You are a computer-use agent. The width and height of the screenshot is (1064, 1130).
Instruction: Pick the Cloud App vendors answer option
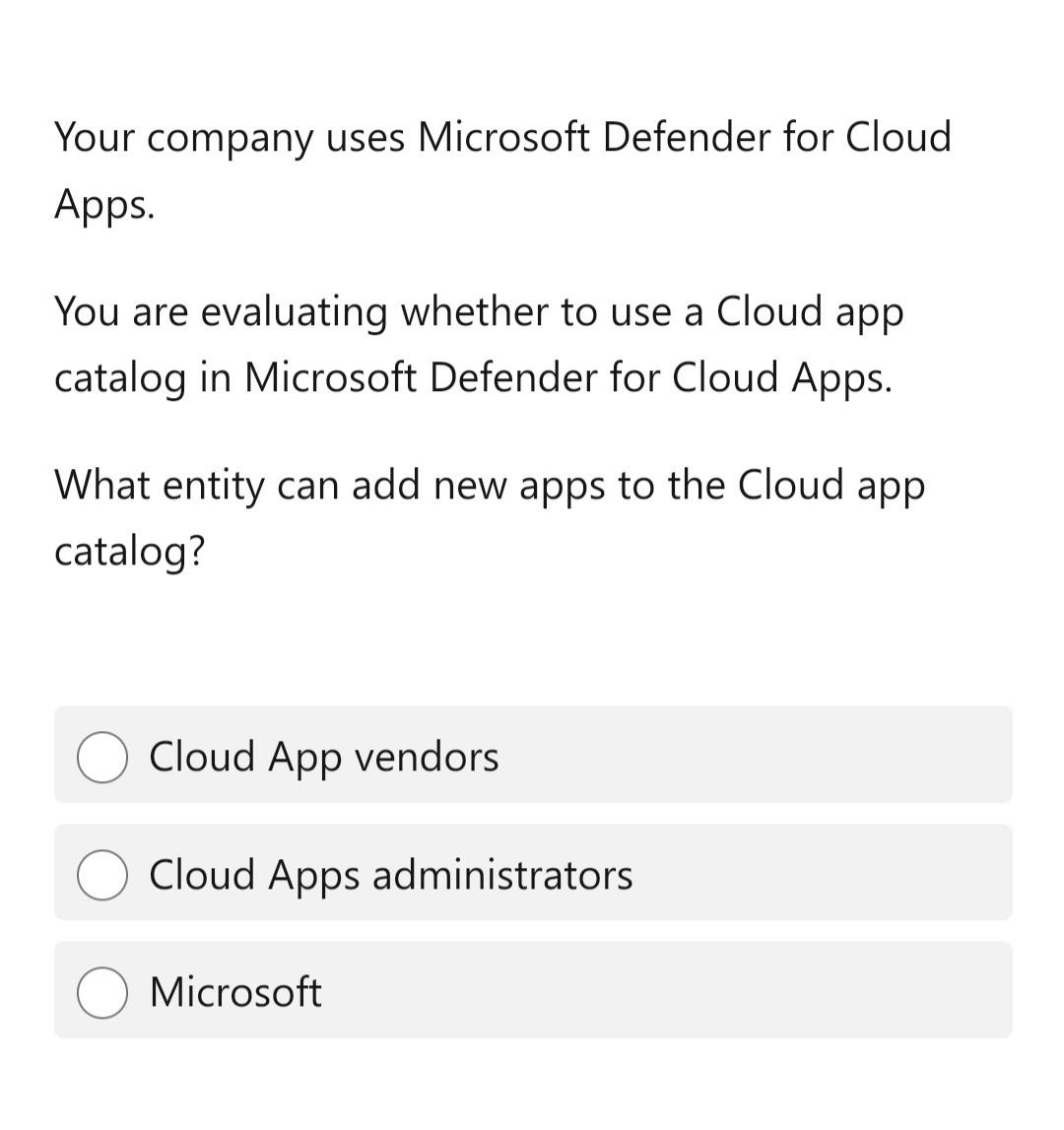point(323,757)
